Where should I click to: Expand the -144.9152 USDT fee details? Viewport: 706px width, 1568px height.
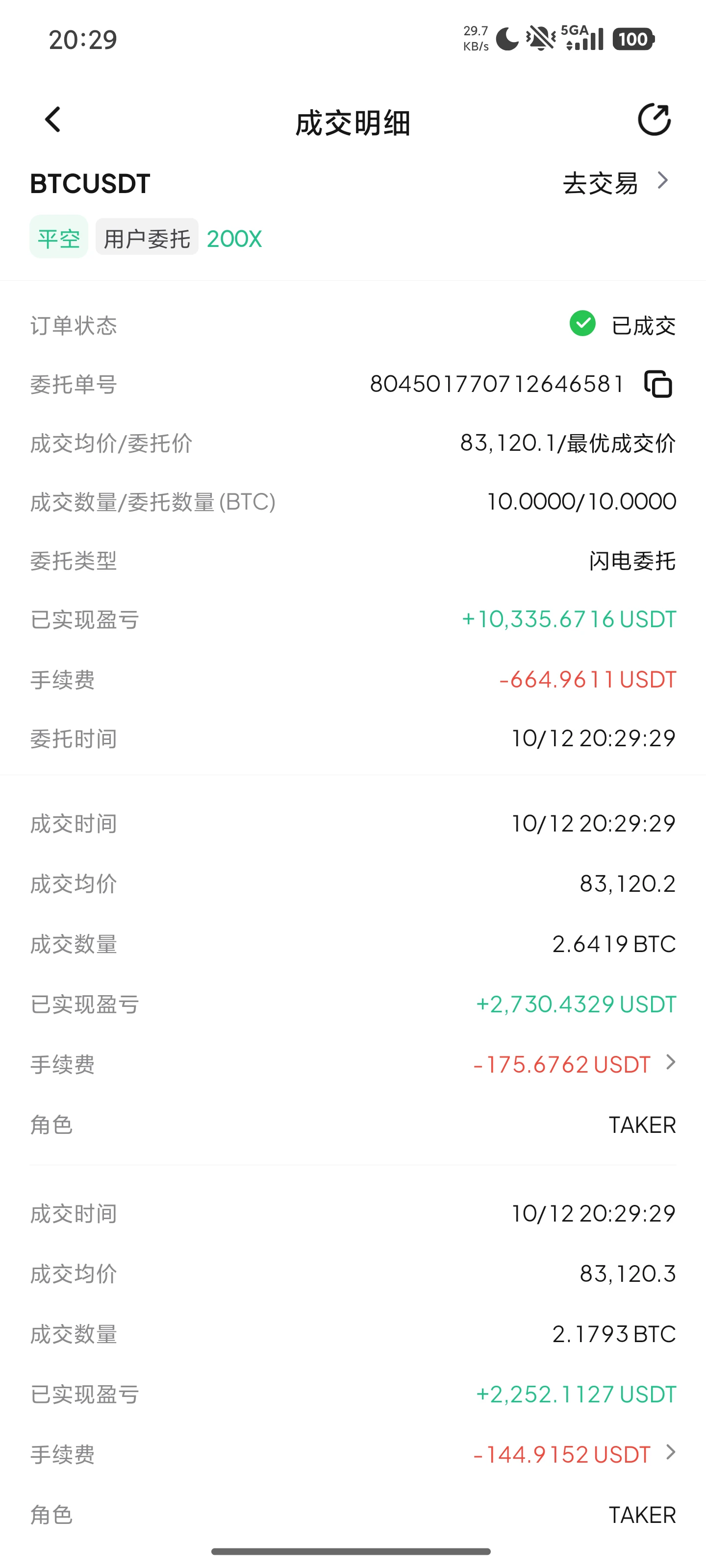(x=671, y=1452)
